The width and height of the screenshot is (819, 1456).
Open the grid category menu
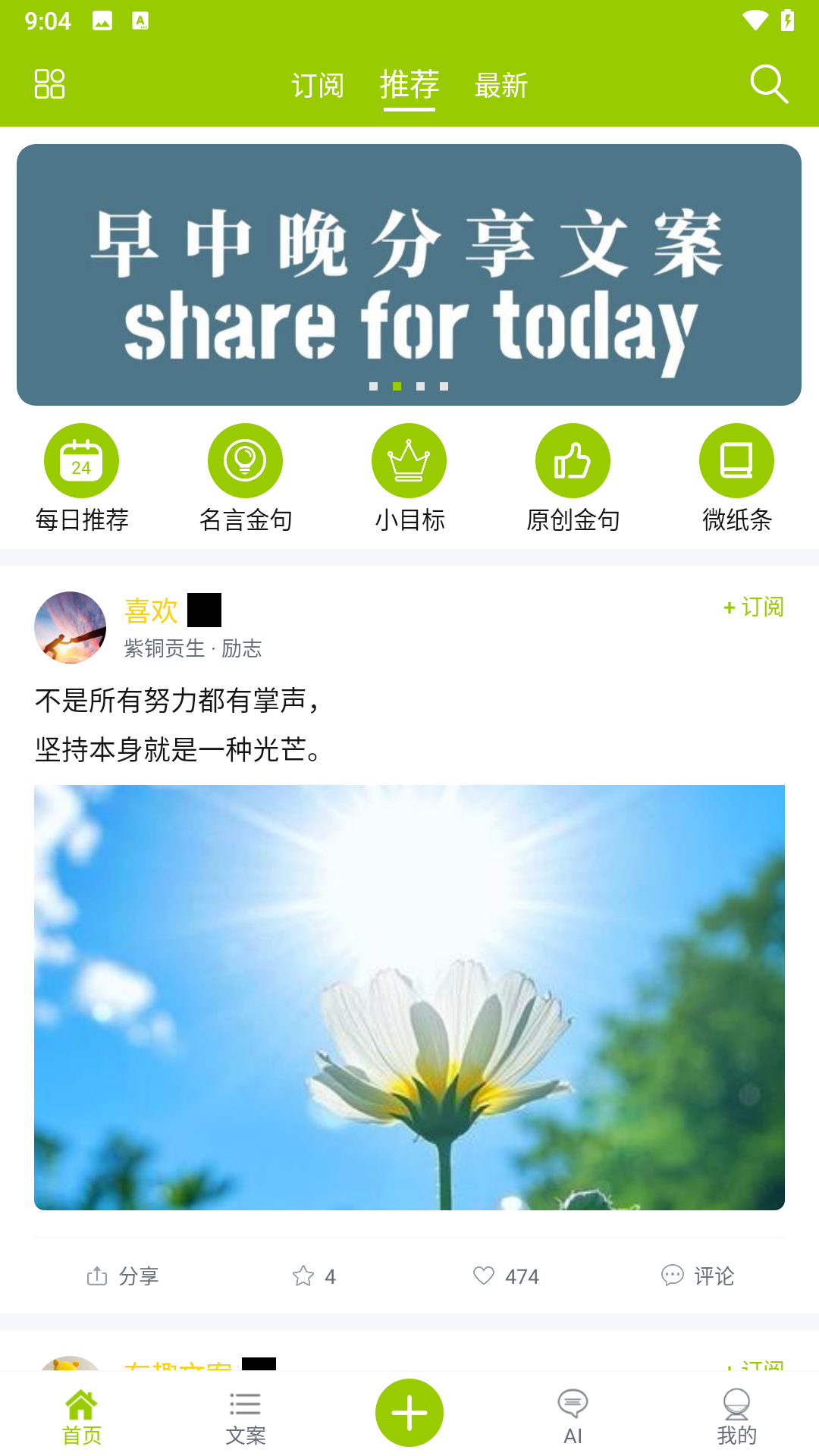[x=50, y=83]
